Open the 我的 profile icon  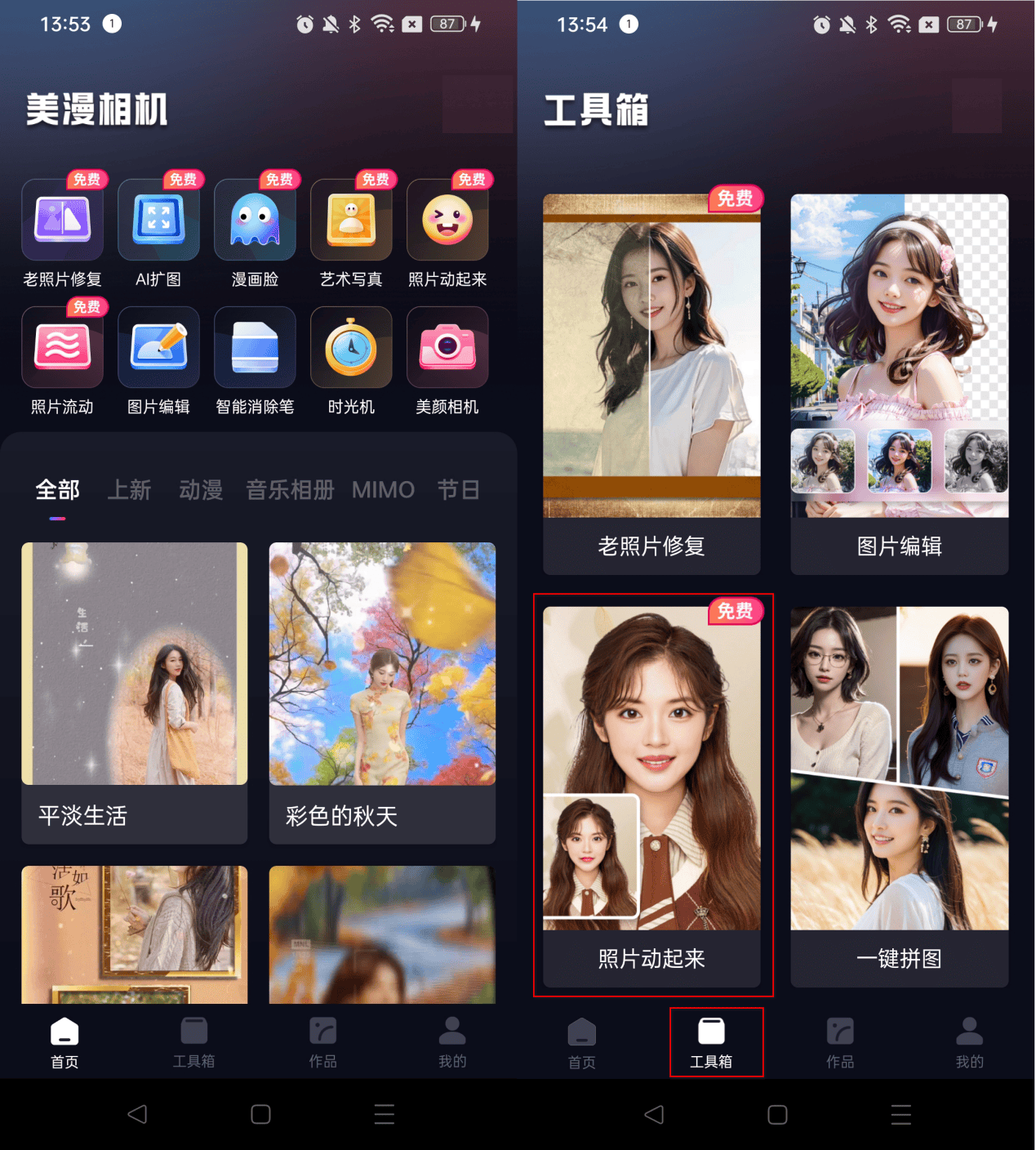pos(451,1041)
